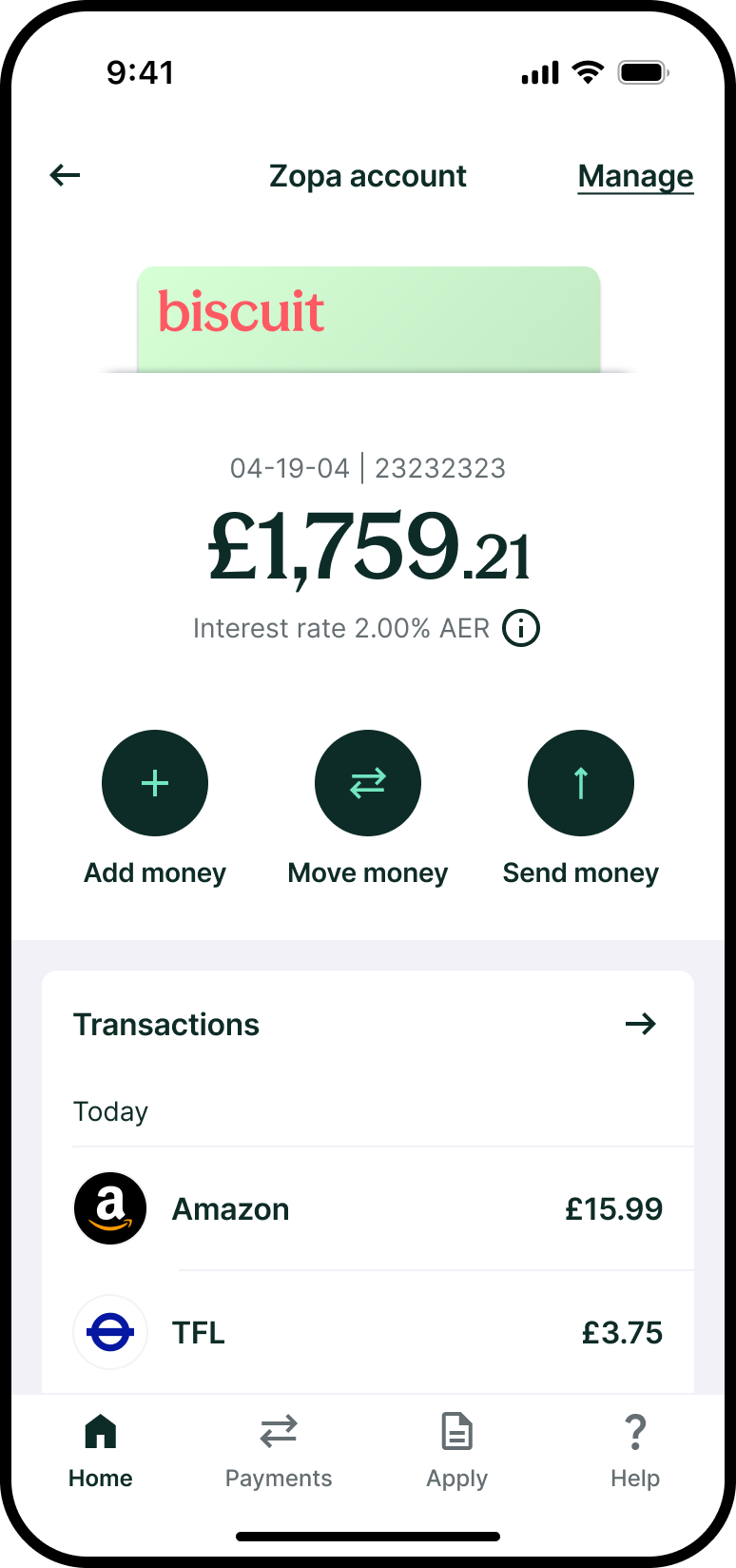Viewport: 736px width, 1568px height.
Task: Tap the Amazon transaction logo
Action: pyautogui.click(x=110, y=1208)
